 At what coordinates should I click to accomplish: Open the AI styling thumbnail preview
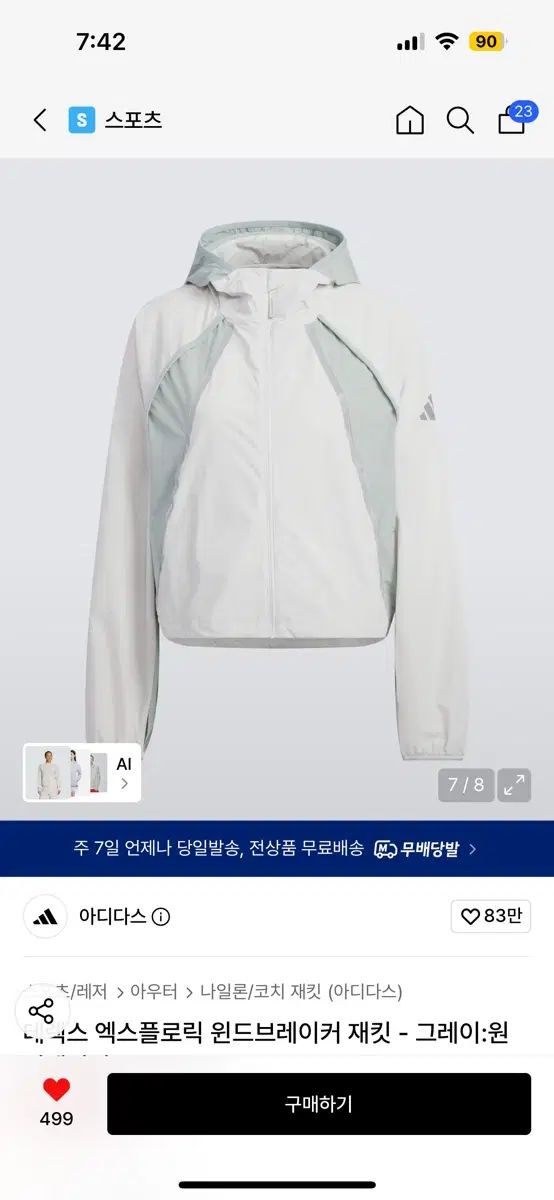pos(82,772)
